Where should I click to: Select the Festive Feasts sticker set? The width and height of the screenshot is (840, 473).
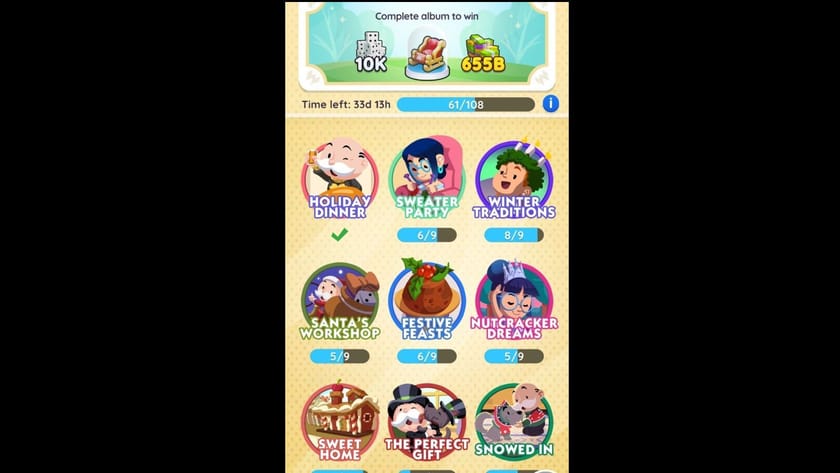click(427, 300)
